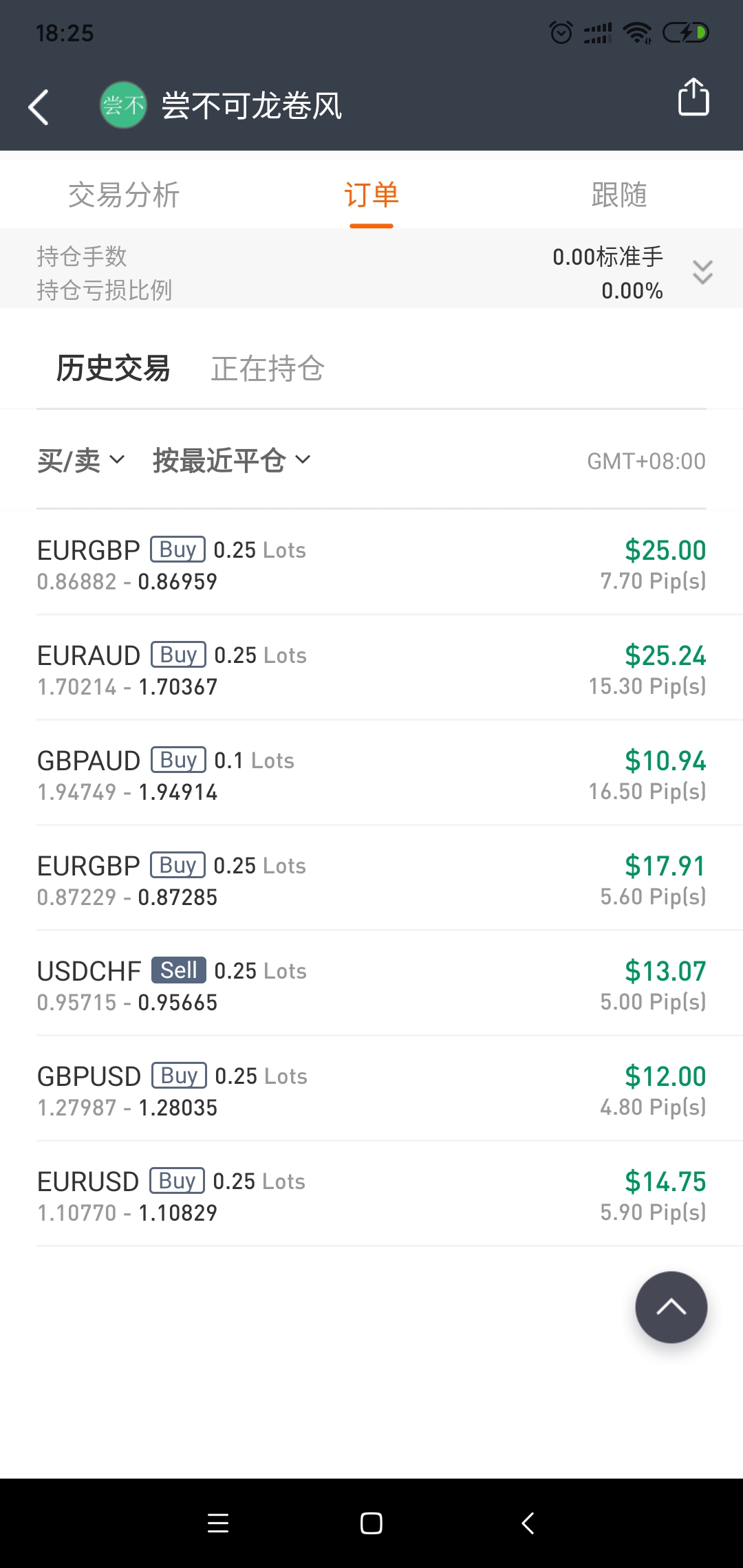Open the GBPAUD 0.1 lots order

[371, 774]
